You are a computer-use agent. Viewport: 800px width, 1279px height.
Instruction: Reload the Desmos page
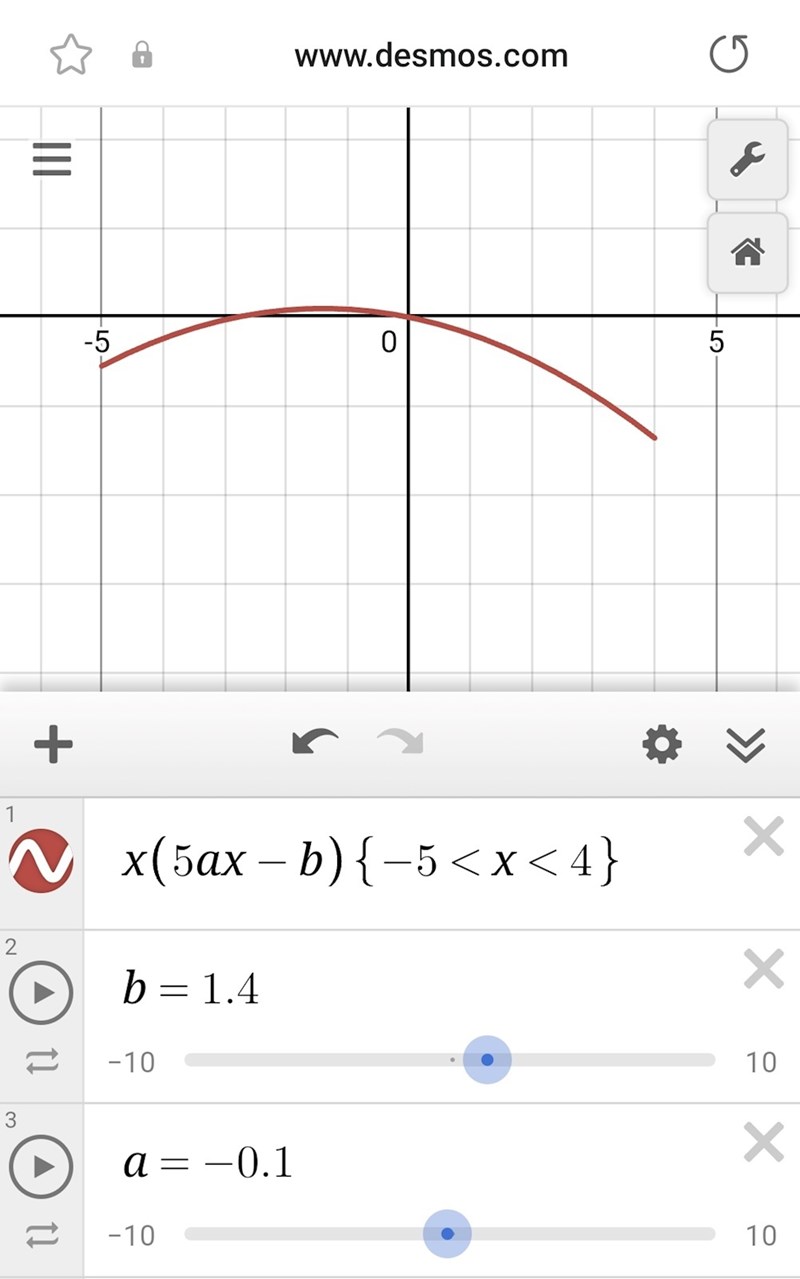tap(728, 55)
